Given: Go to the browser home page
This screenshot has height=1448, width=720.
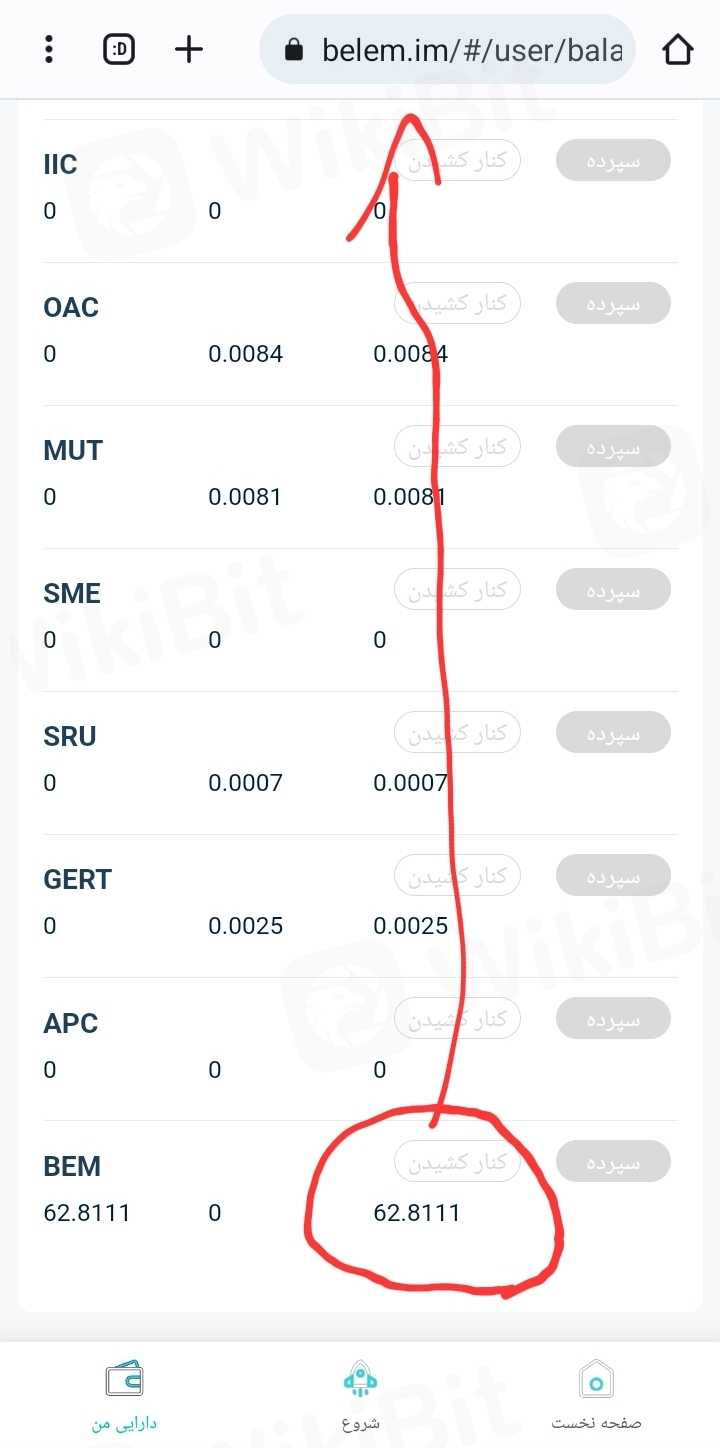Looking at the screenshot, I should pos(677,50).
